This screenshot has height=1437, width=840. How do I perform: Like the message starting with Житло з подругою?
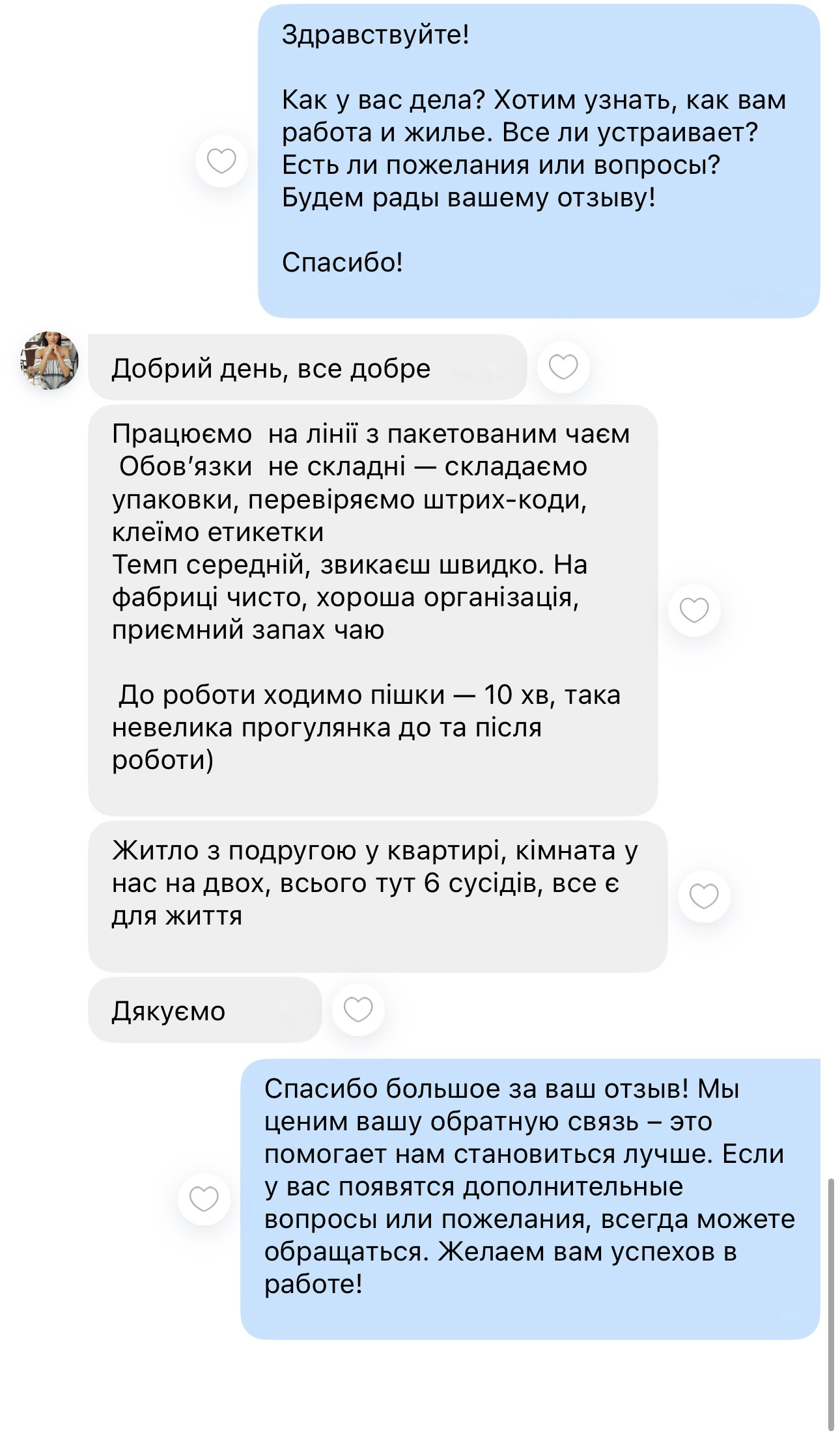(x=704, y=896)
